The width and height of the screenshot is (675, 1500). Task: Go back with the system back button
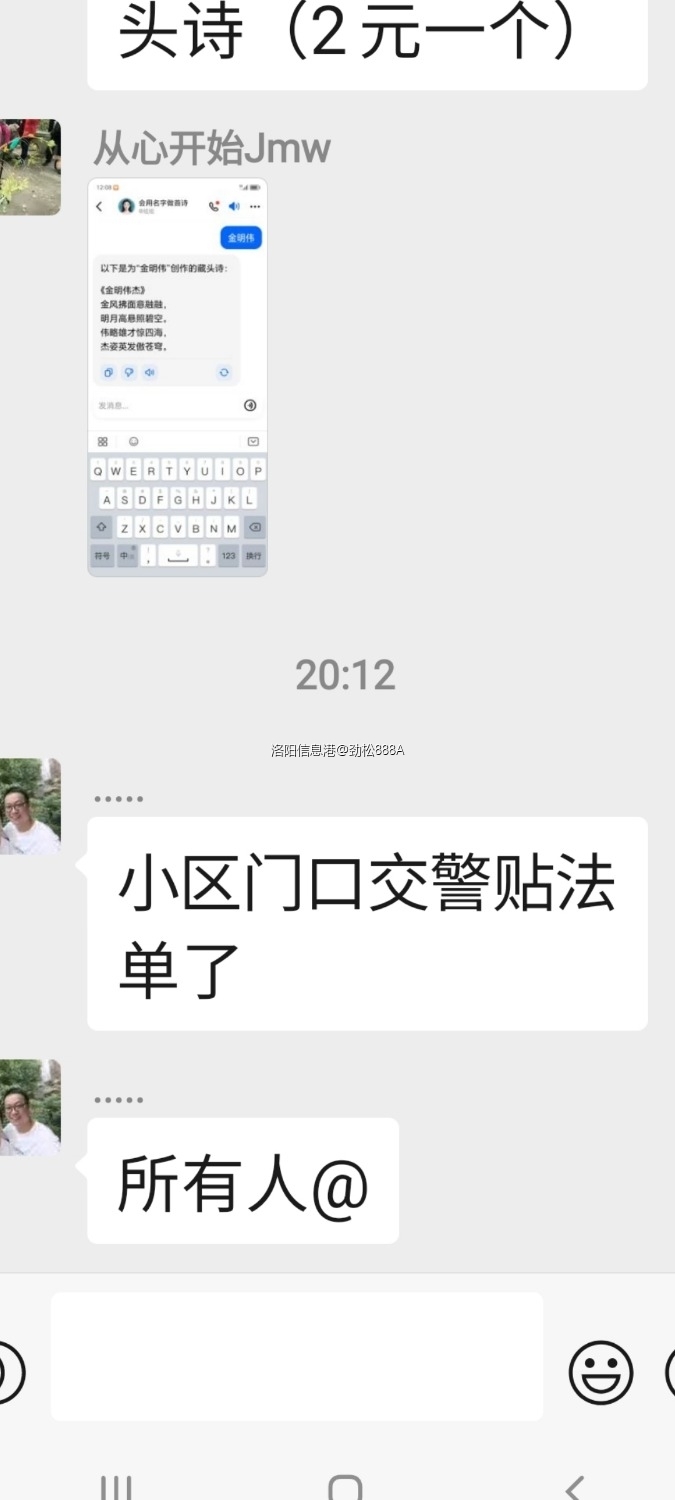[x=574, y=1487]
